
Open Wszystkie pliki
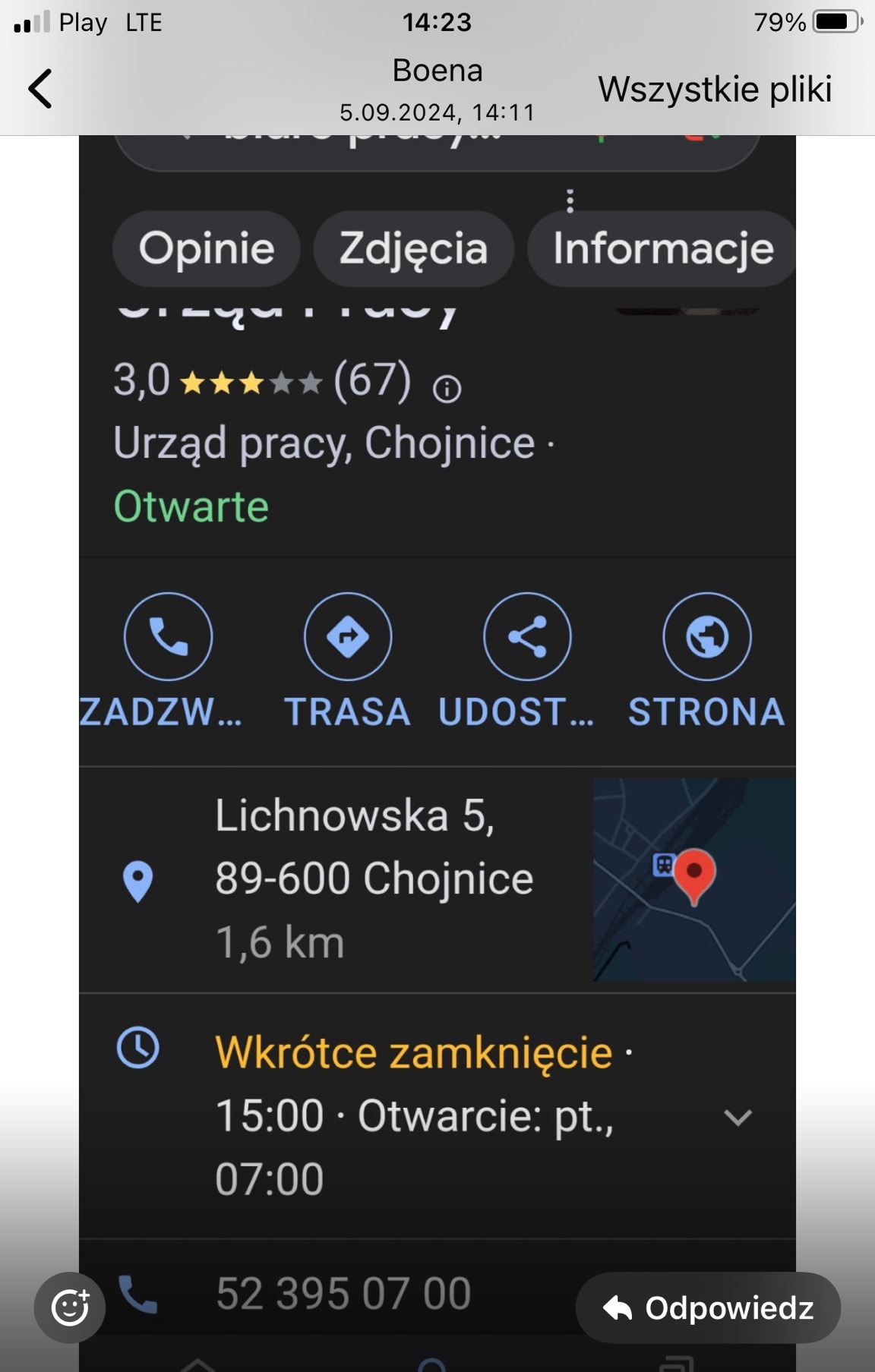point(714,89)
